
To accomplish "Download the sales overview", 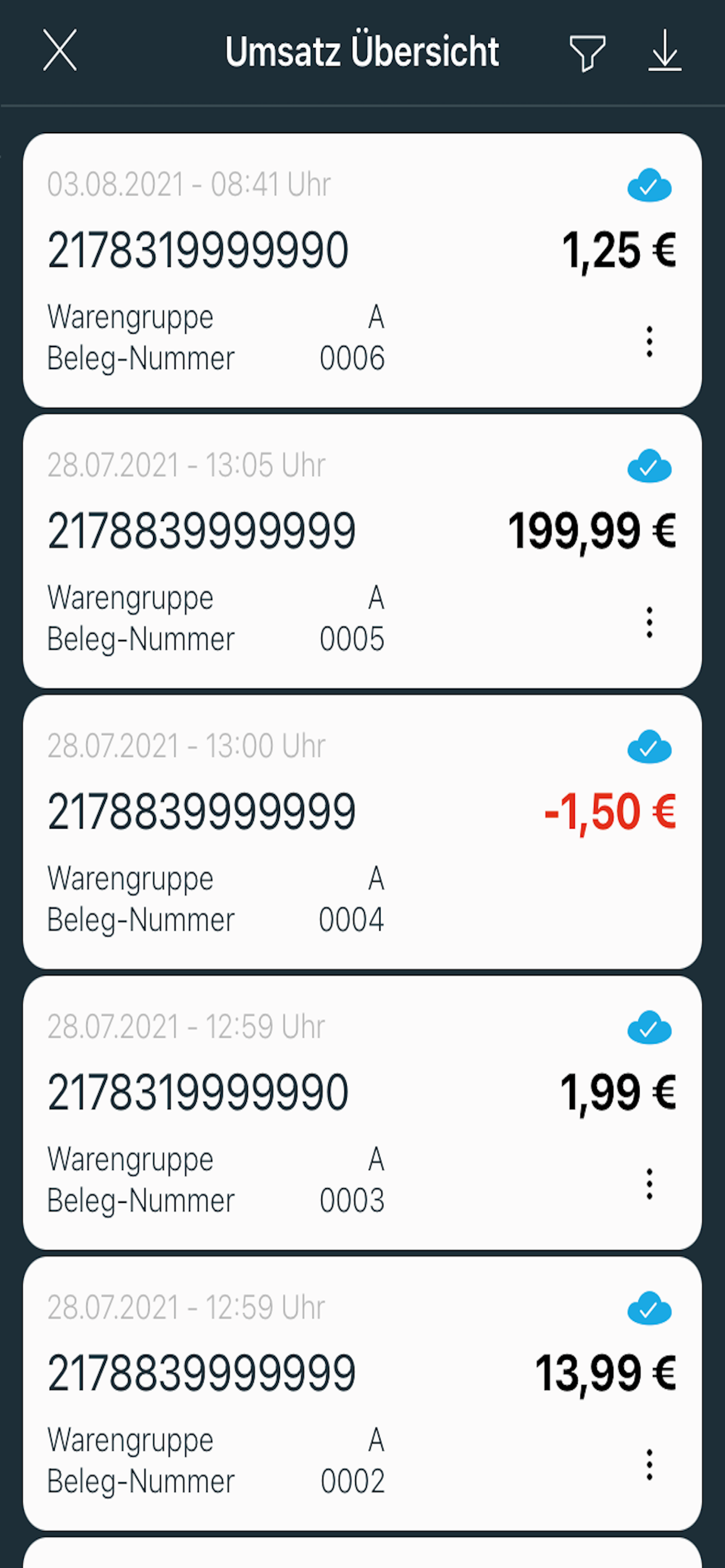I will 664,50.
